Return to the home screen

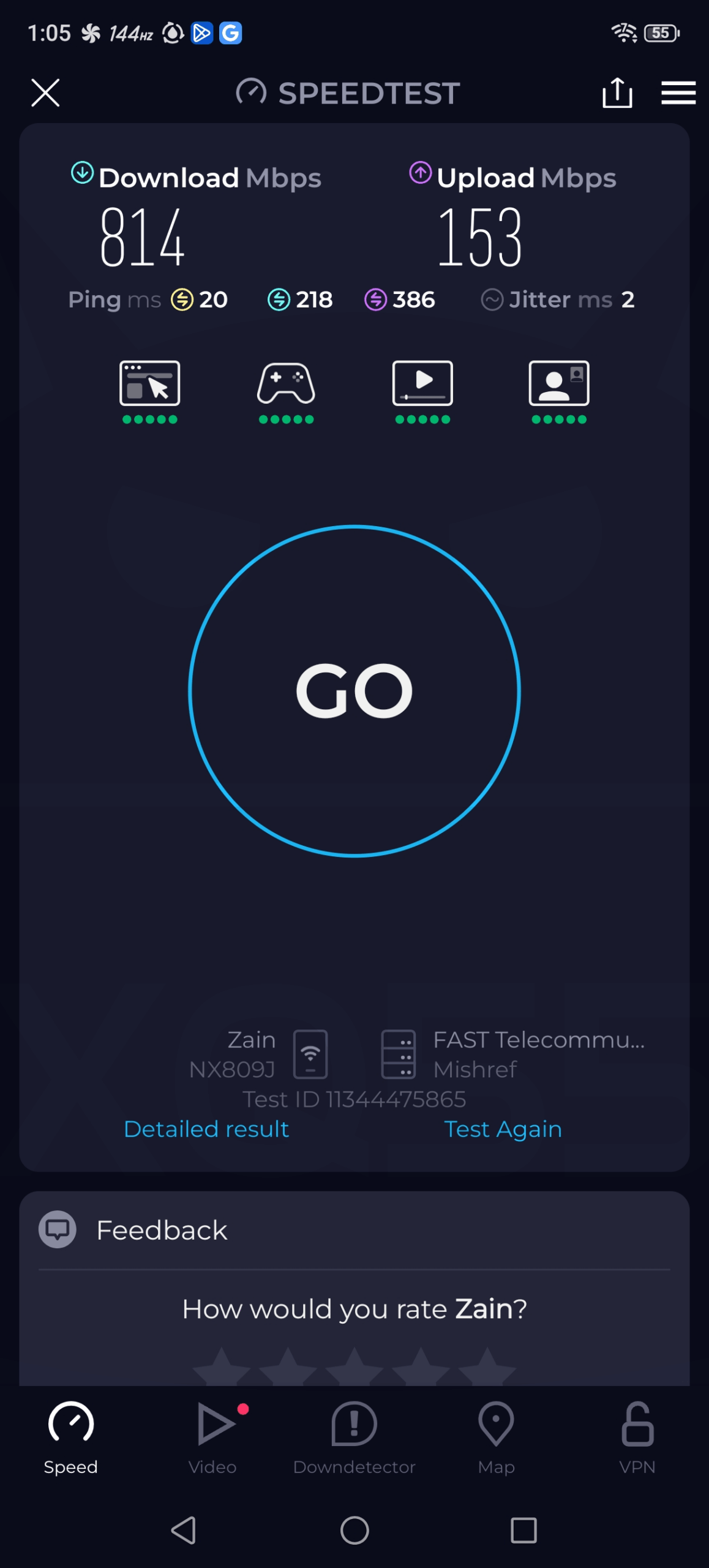tap(354, 1530)
